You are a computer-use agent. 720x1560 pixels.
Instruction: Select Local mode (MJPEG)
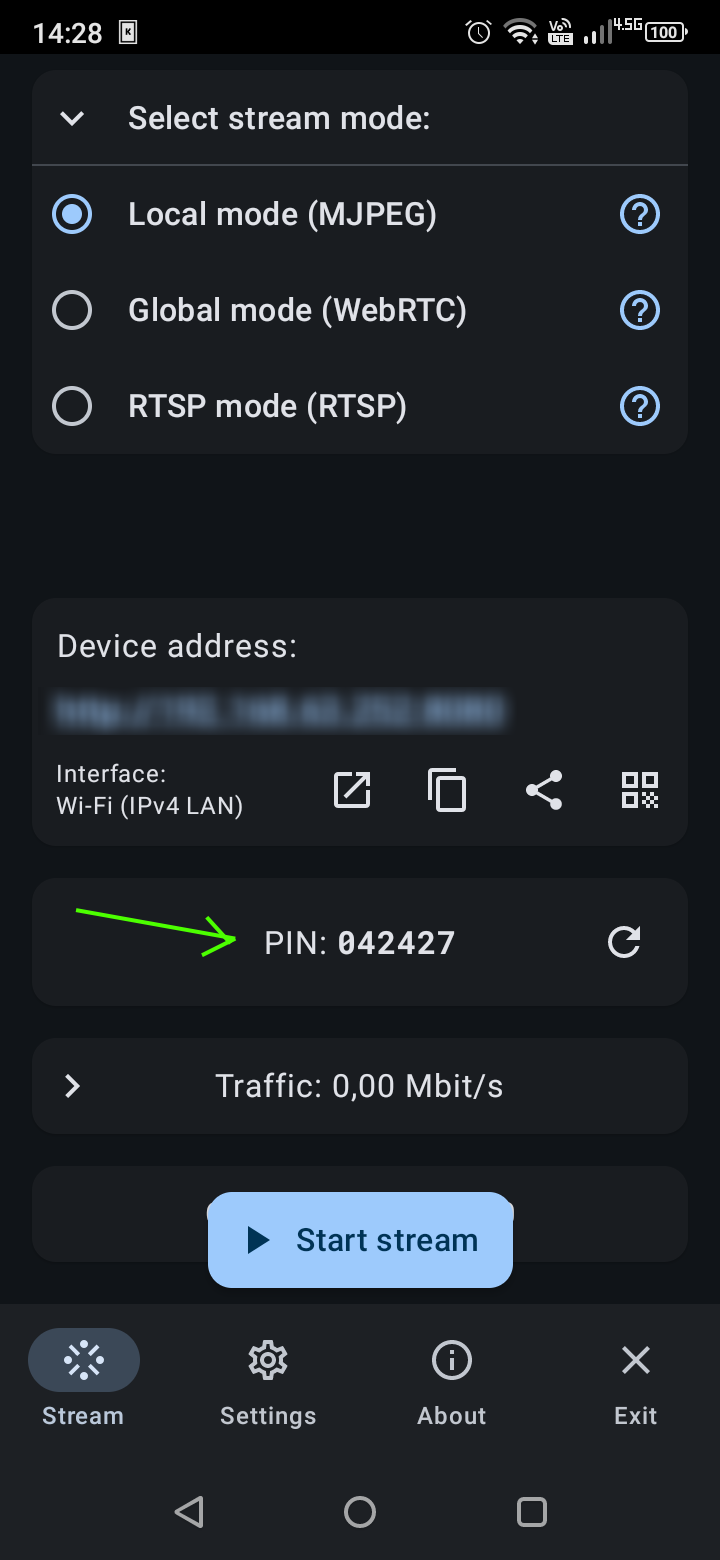click(x=72, y=214)
